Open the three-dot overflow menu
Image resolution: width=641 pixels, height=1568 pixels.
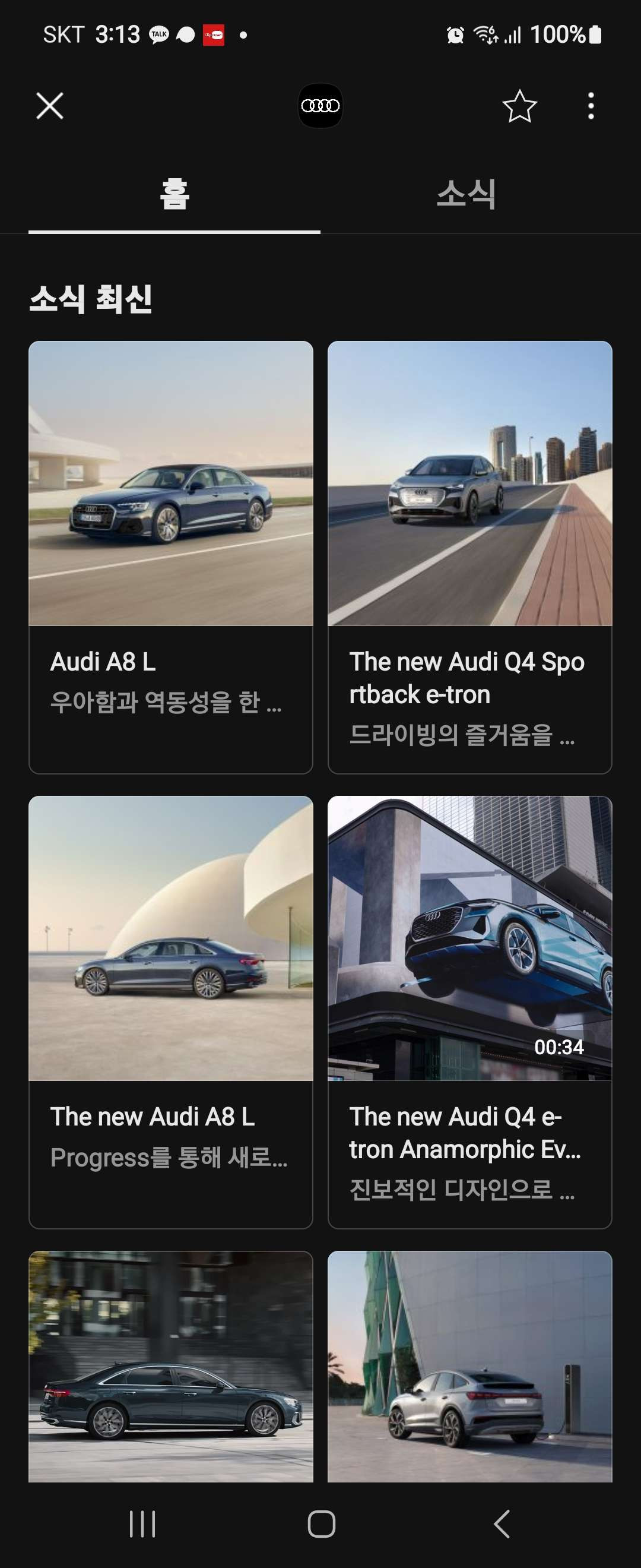(x=591, y=106)
